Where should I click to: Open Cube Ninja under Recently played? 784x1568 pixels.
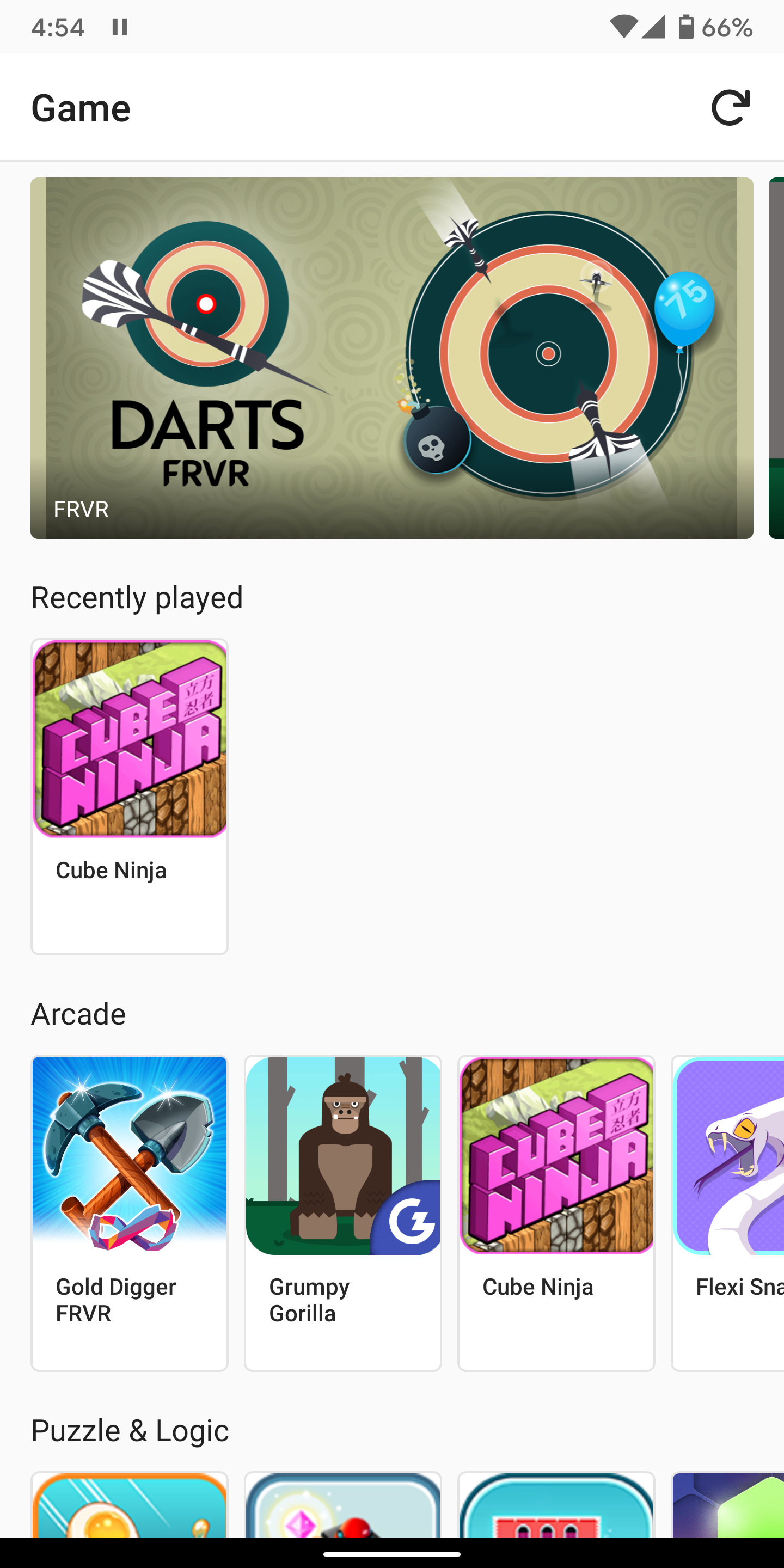tap(130, 796)
